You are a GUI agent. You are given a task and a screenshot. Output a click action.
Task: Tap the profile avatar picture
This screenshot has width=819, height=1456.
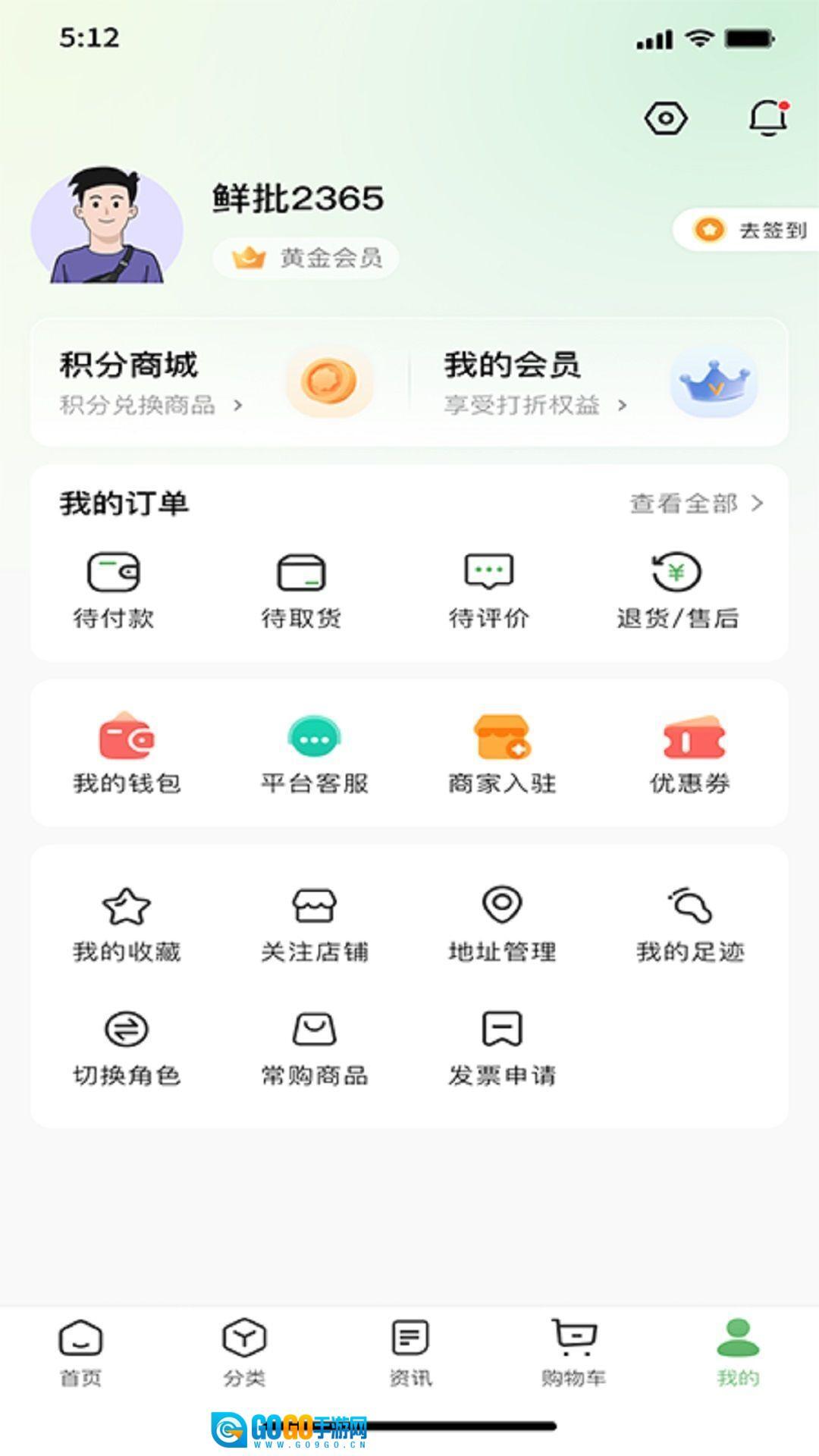click(x=107, y=227)
